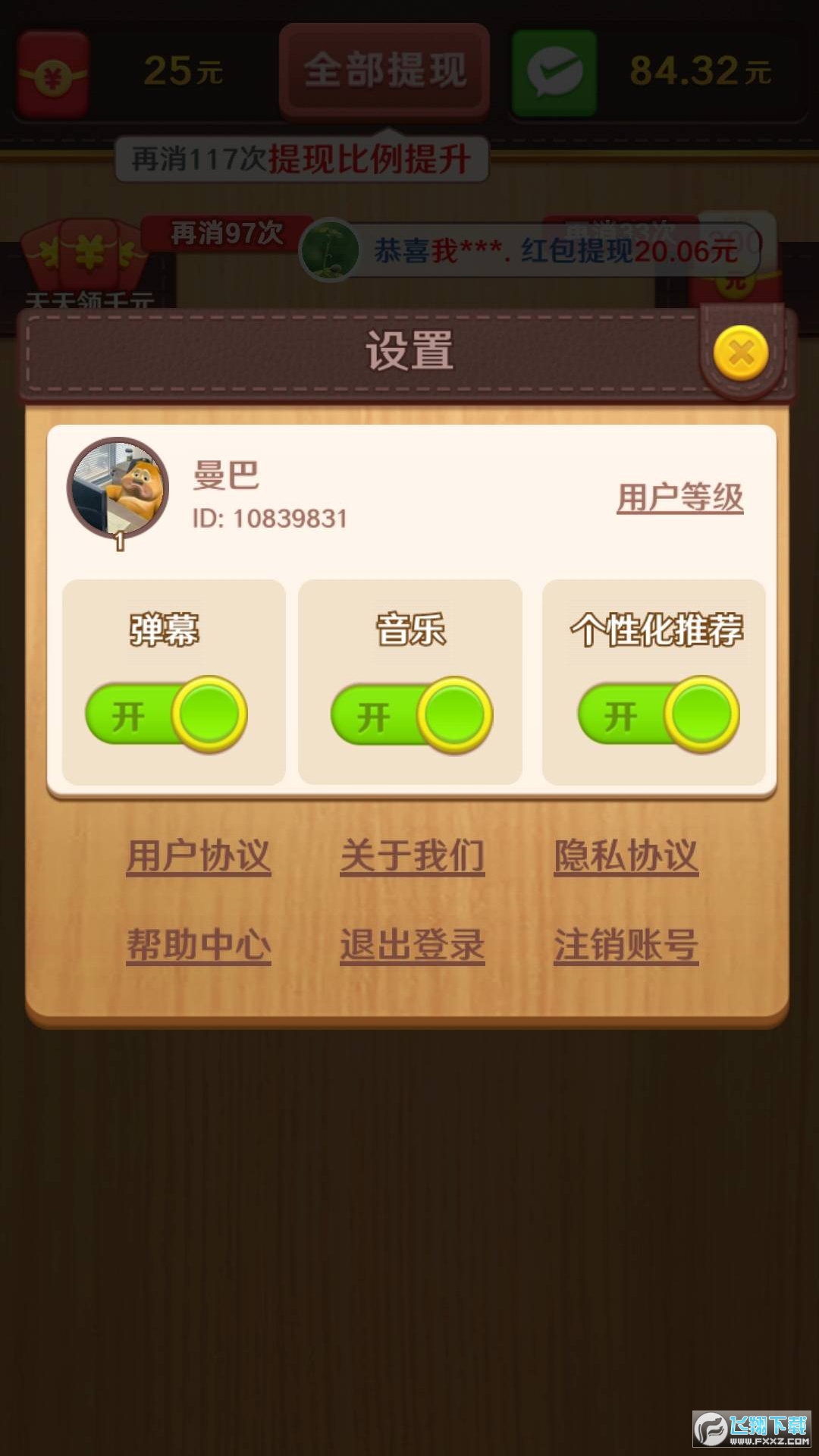Tap the 曼巴 profile avatar
819x1456 pixels.
(x=118, y=488)
